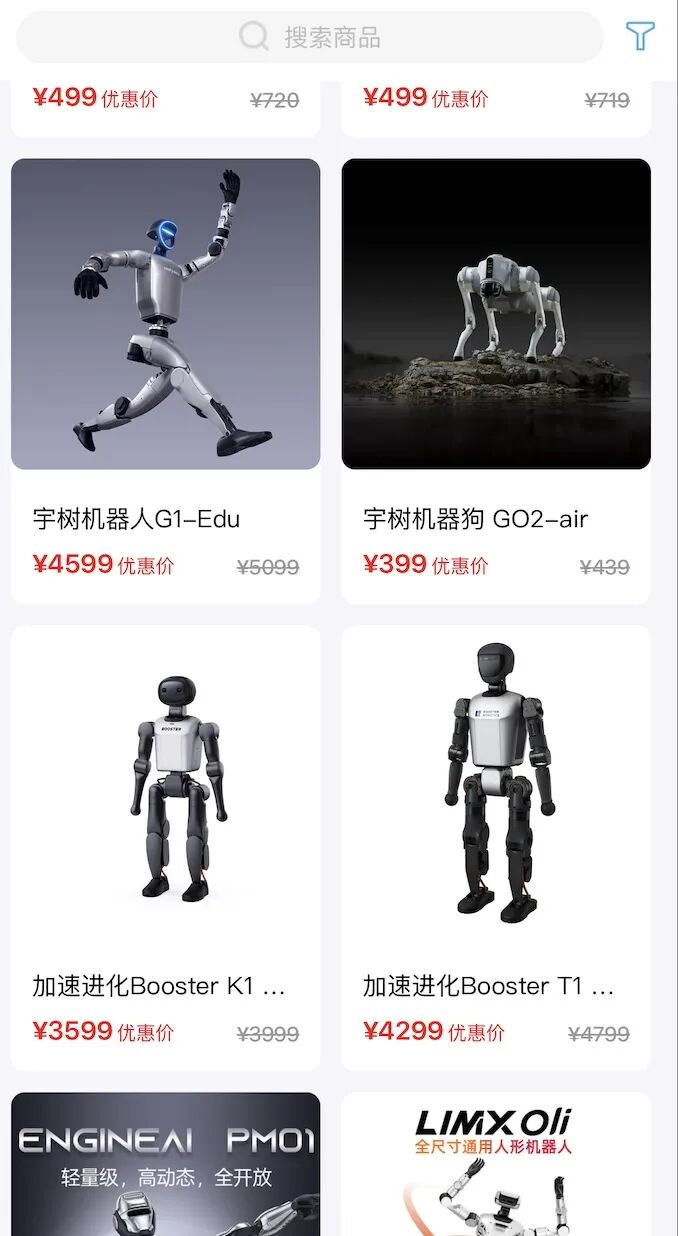Select the 加速进化Booster K1 product card
The image size is (678, 1236).
166,846
